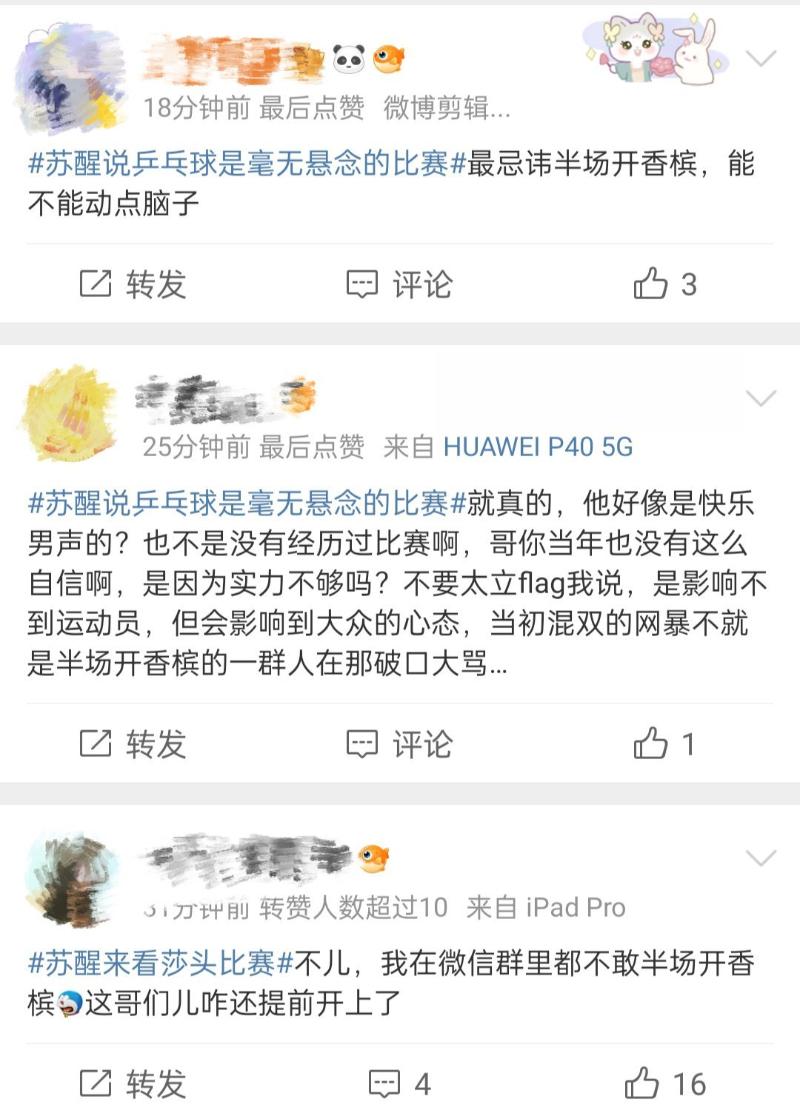Like the post with 16 likes
This screenshot has height=1116, width=800.
(x=665, y=1084)
